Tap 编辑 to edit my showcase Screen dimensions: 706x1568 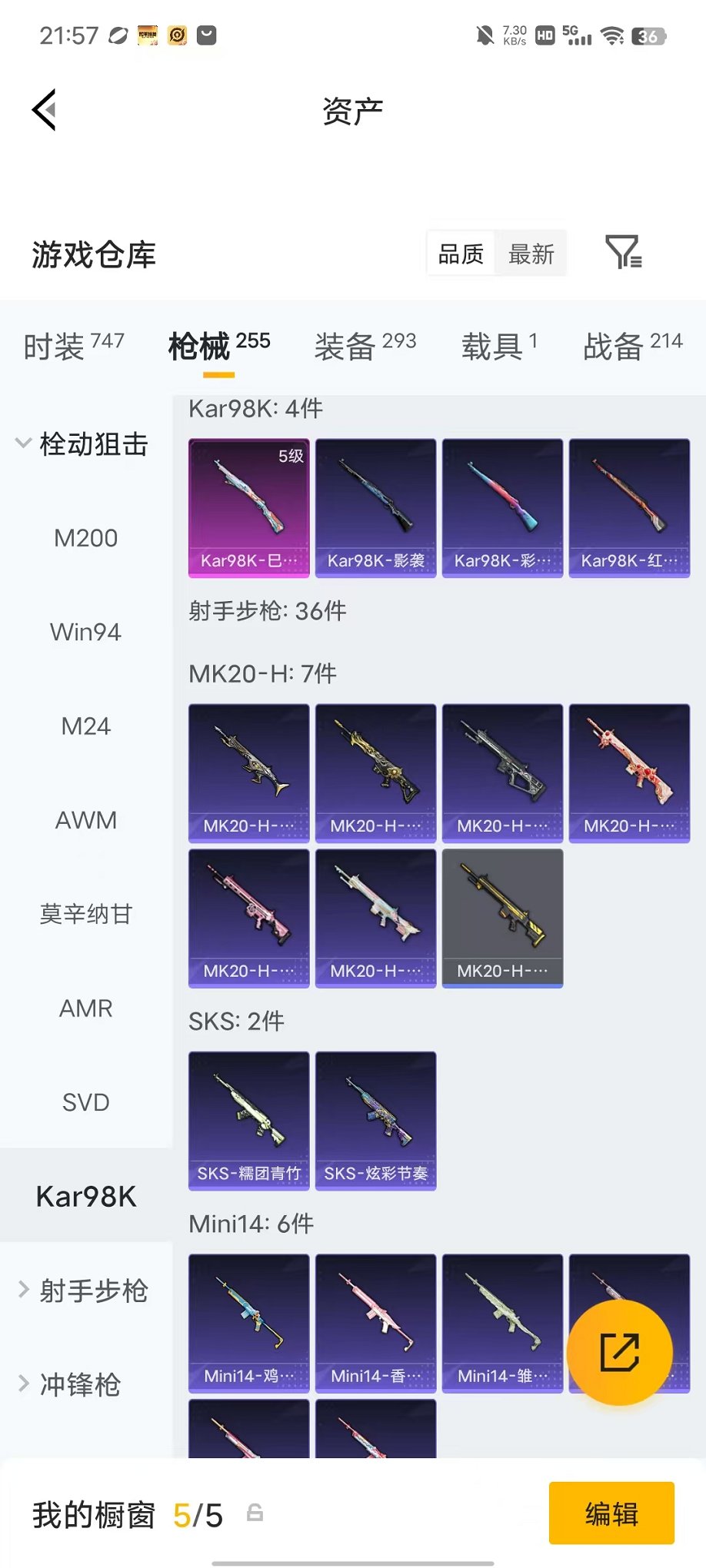611,1513
